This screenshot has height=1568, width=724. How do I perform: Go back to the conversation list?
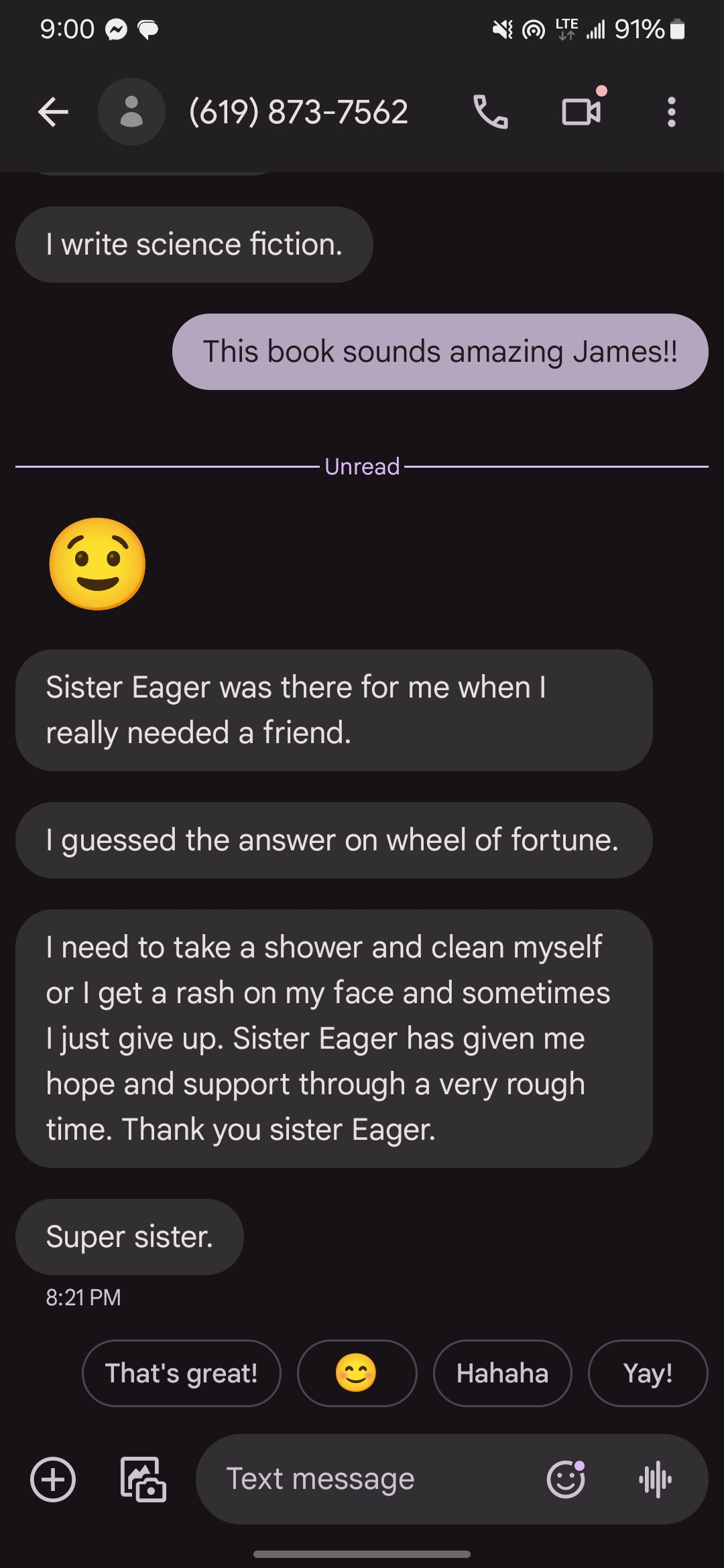coord(54,112)
